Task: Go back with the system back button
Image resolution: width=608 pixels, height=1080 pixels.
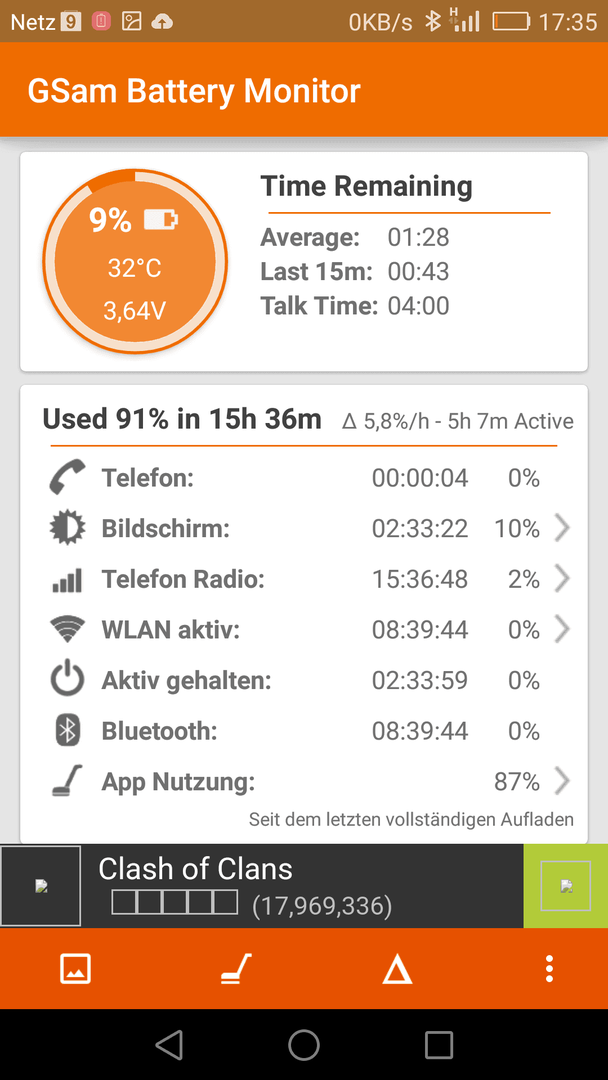Action: pyautogui.click(x=169, y=1045)
